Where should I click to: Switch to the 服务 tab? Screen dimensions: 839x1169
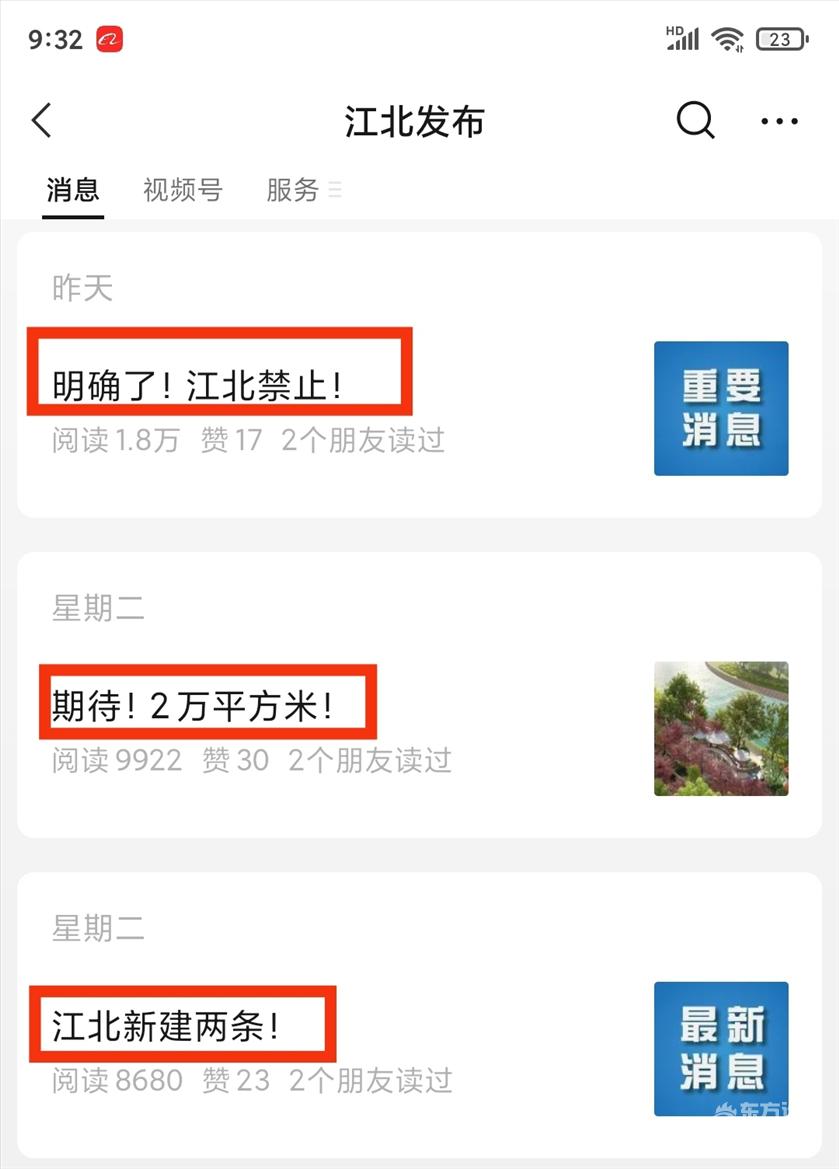pyautogui.click(x=292, y=189)
